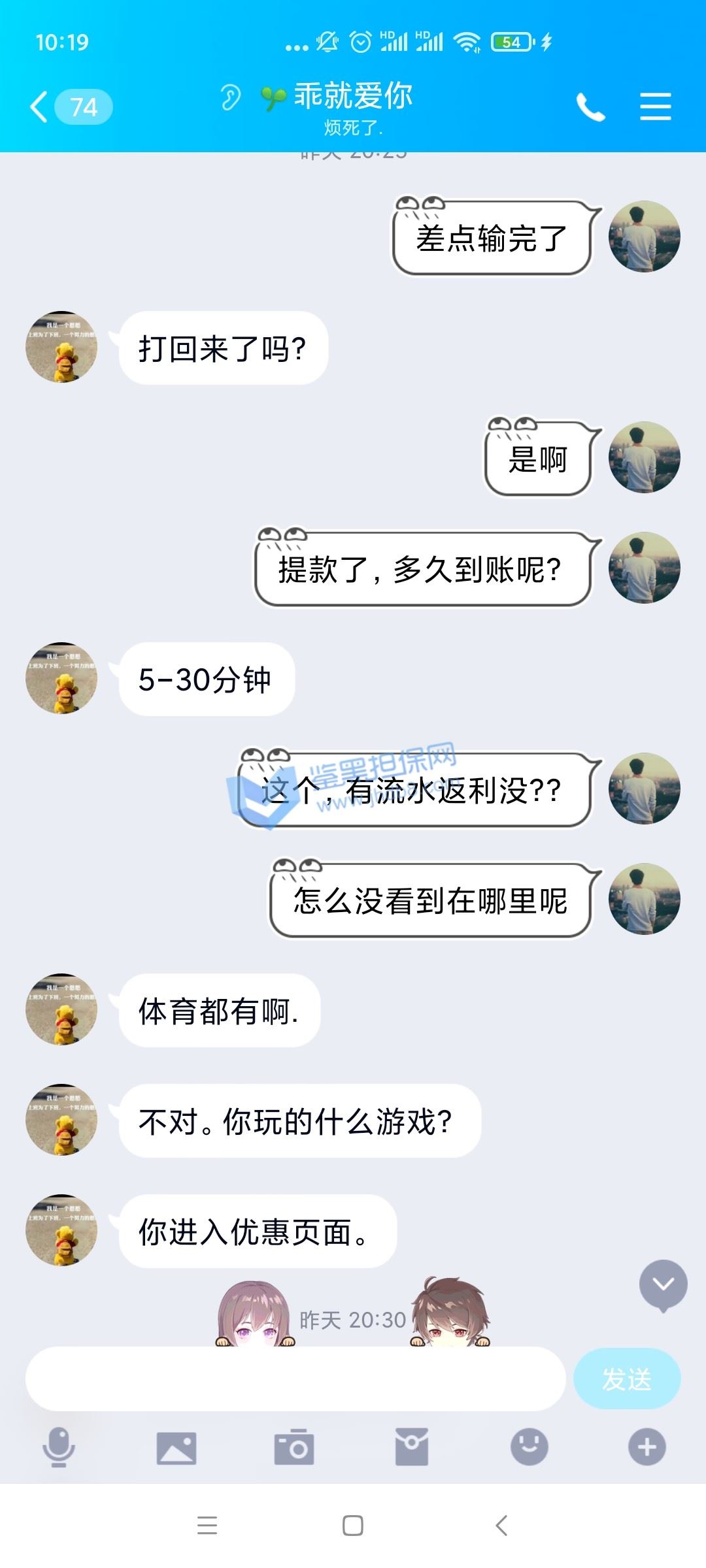Screen dimensions: 706x1568
Task: View the contact's avatar beside 打回来了吗?
Action: click(x=61, y=347)
